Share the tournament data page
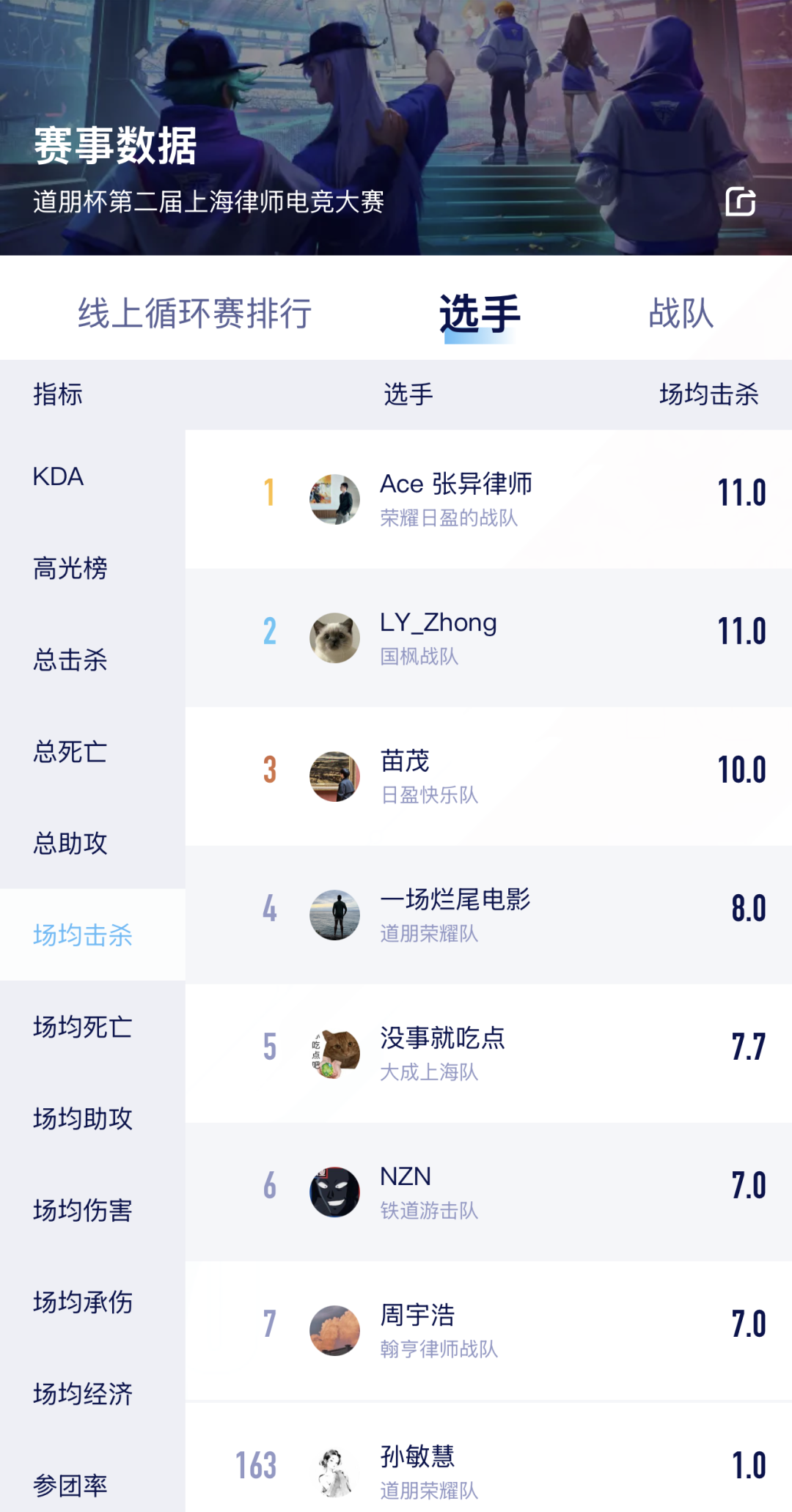Image resolution: width=792 pixels, height=1512 pixels. [x=740, y=202]
